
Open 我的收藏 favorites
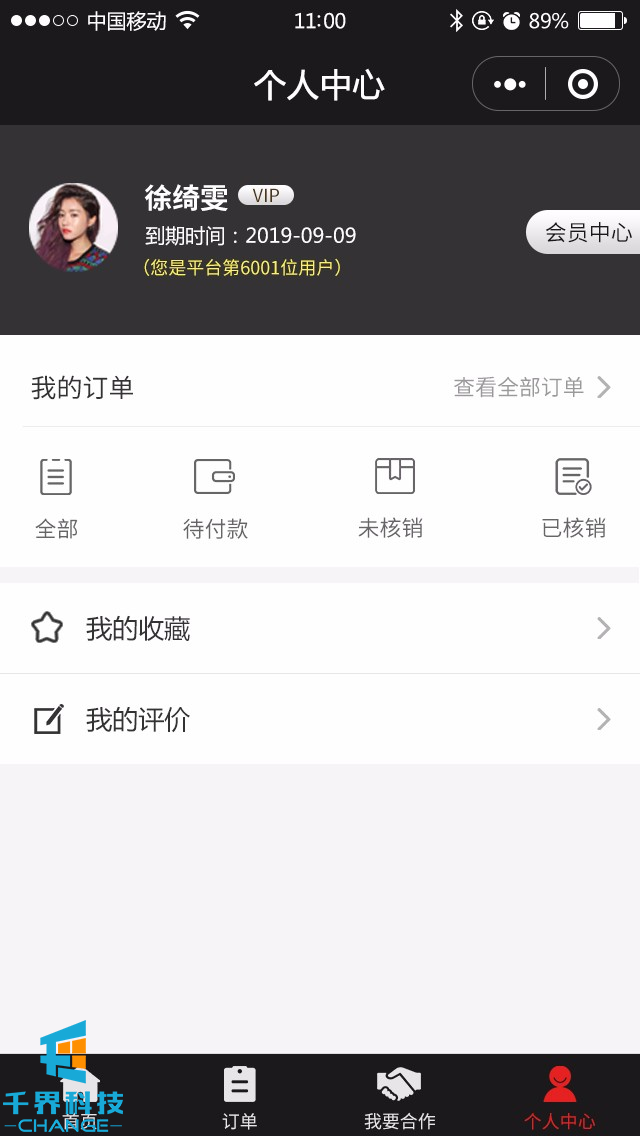320,628
